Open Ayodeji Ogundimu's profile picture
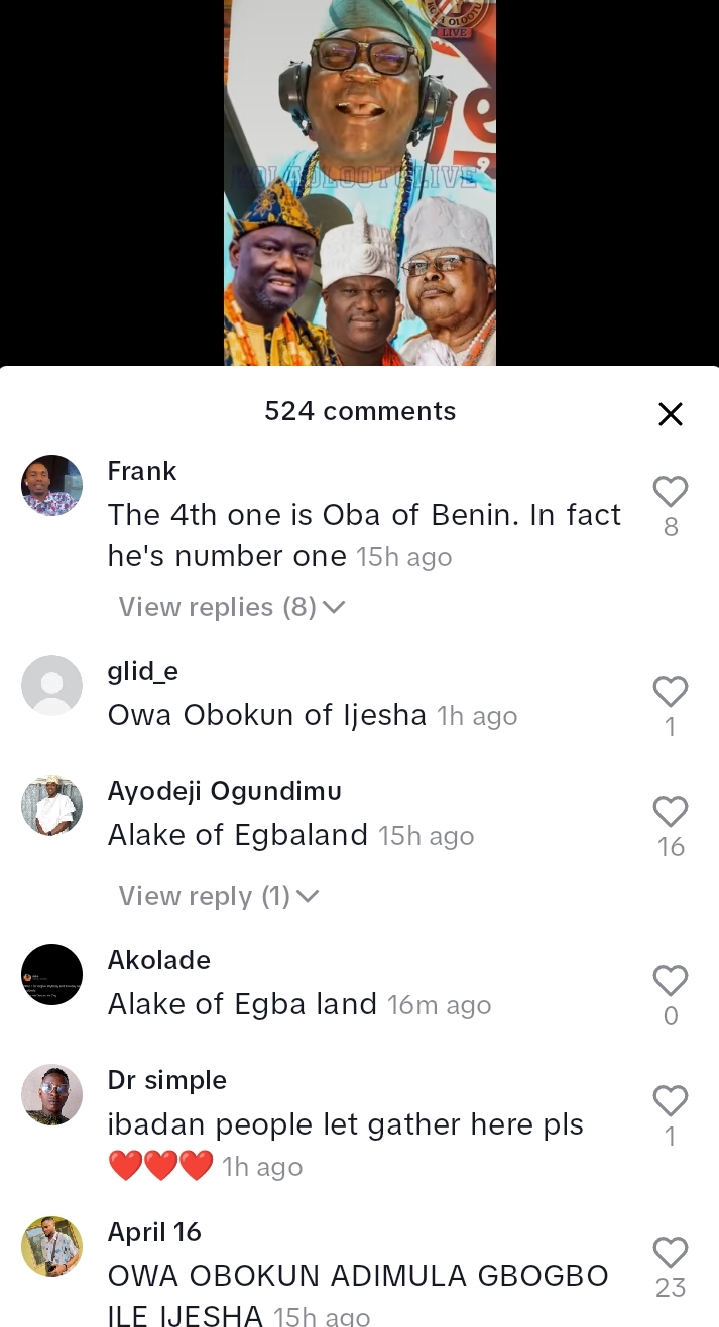Image resolution: width=719 pixels, height=1327 pixels. tap(52, 805)
